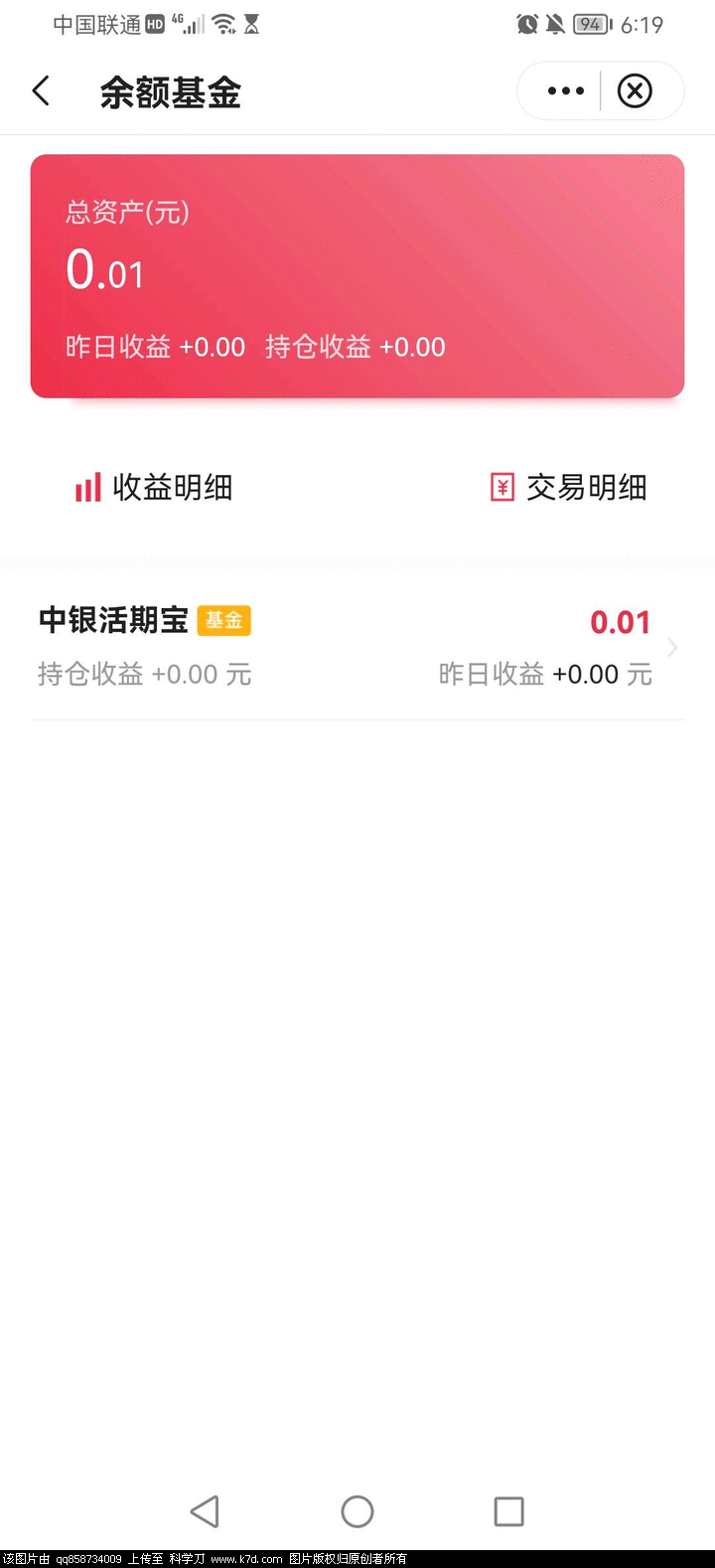The image size is (715, 1568).
Task: Tap the system home button
Action: pyautogui.click(x=357, y=1511)
